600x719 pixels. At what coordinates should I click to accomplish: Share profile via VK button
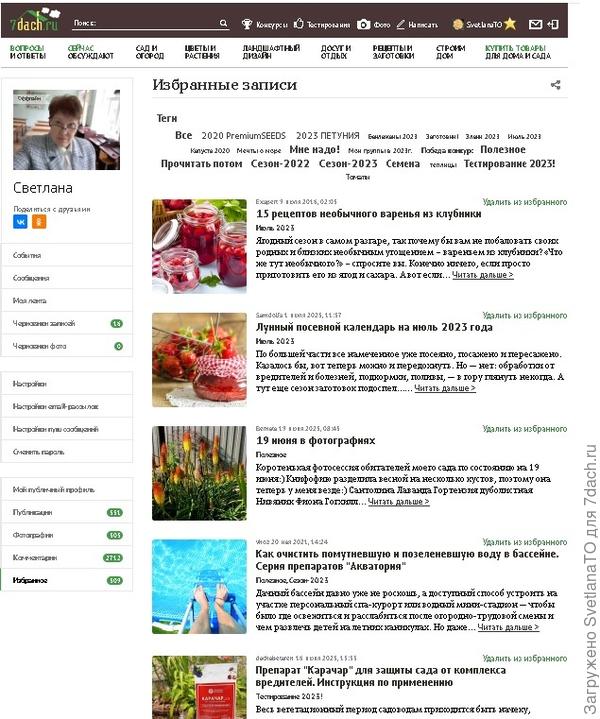click(20, 221)
